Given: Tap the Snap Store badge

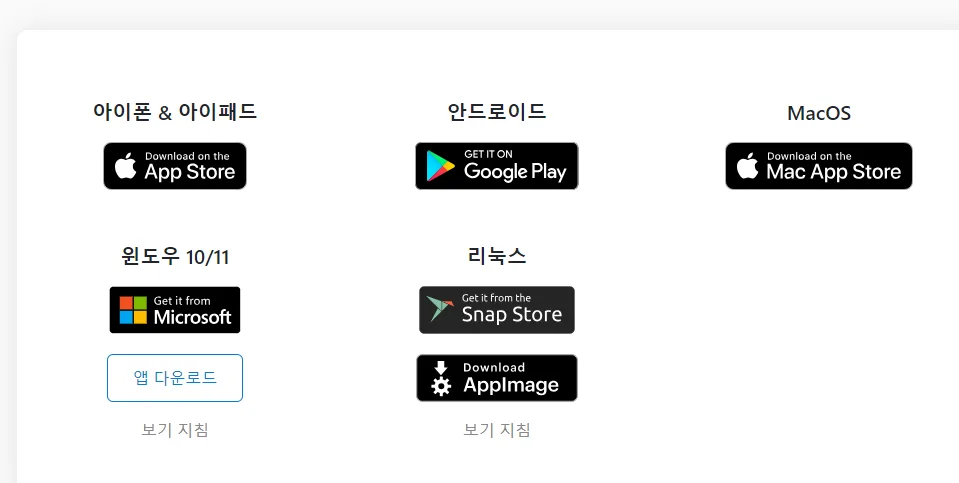Looking at the screenshot, I should pos(497,310).
